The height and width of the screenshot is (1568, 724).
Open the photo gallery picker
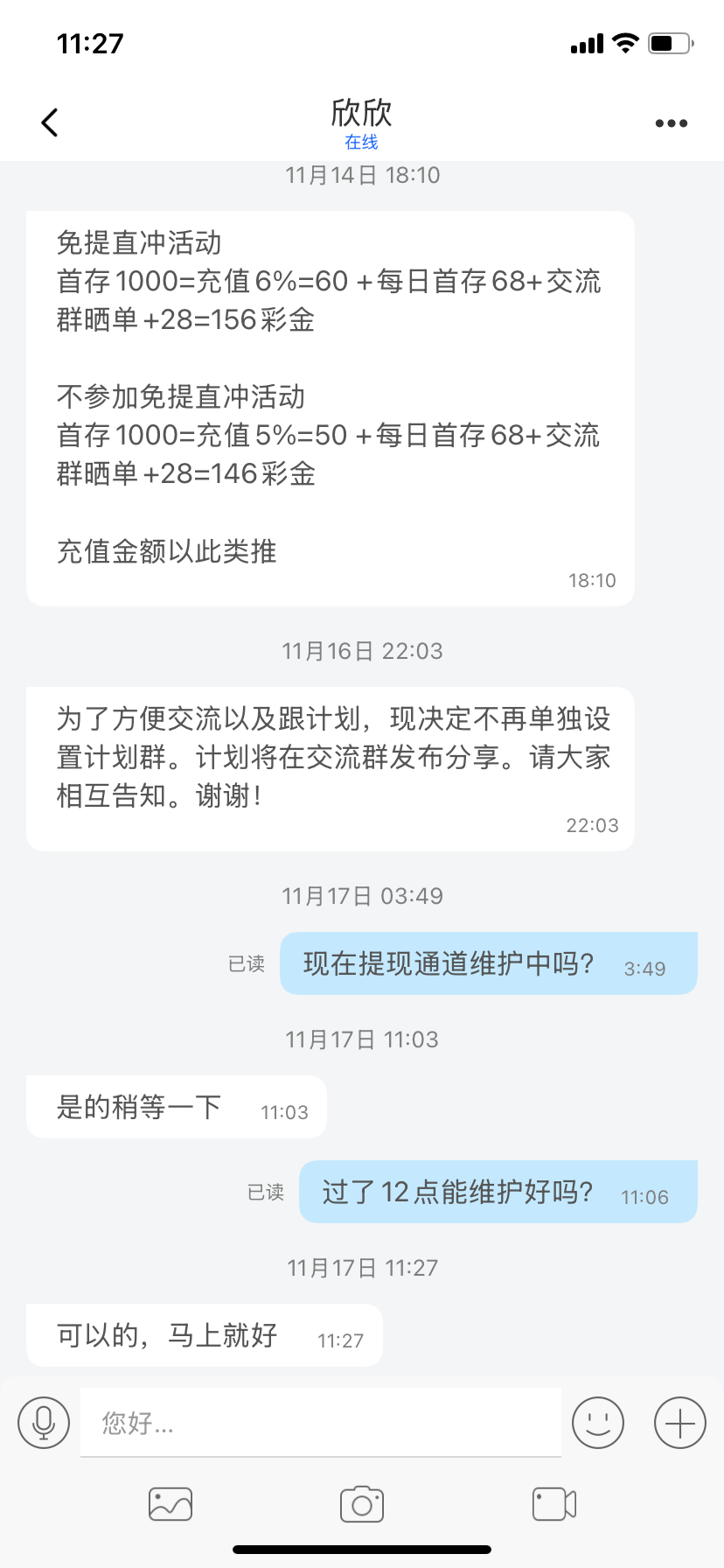(x=171, y=1504)
